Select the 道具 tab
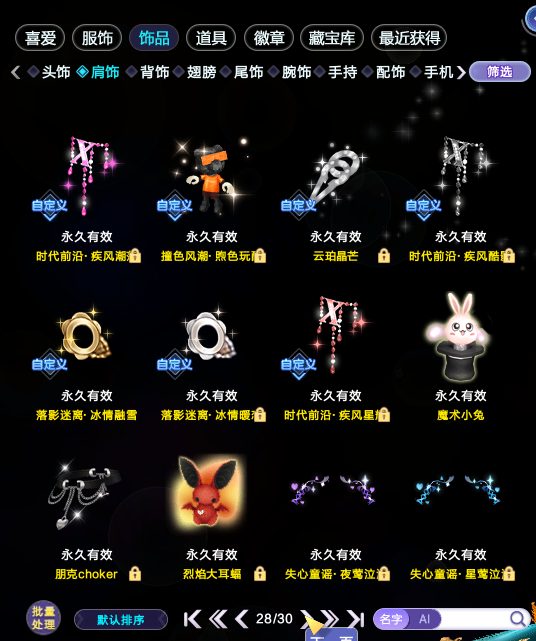Viewport: 536px width, 641px height. 211,38
